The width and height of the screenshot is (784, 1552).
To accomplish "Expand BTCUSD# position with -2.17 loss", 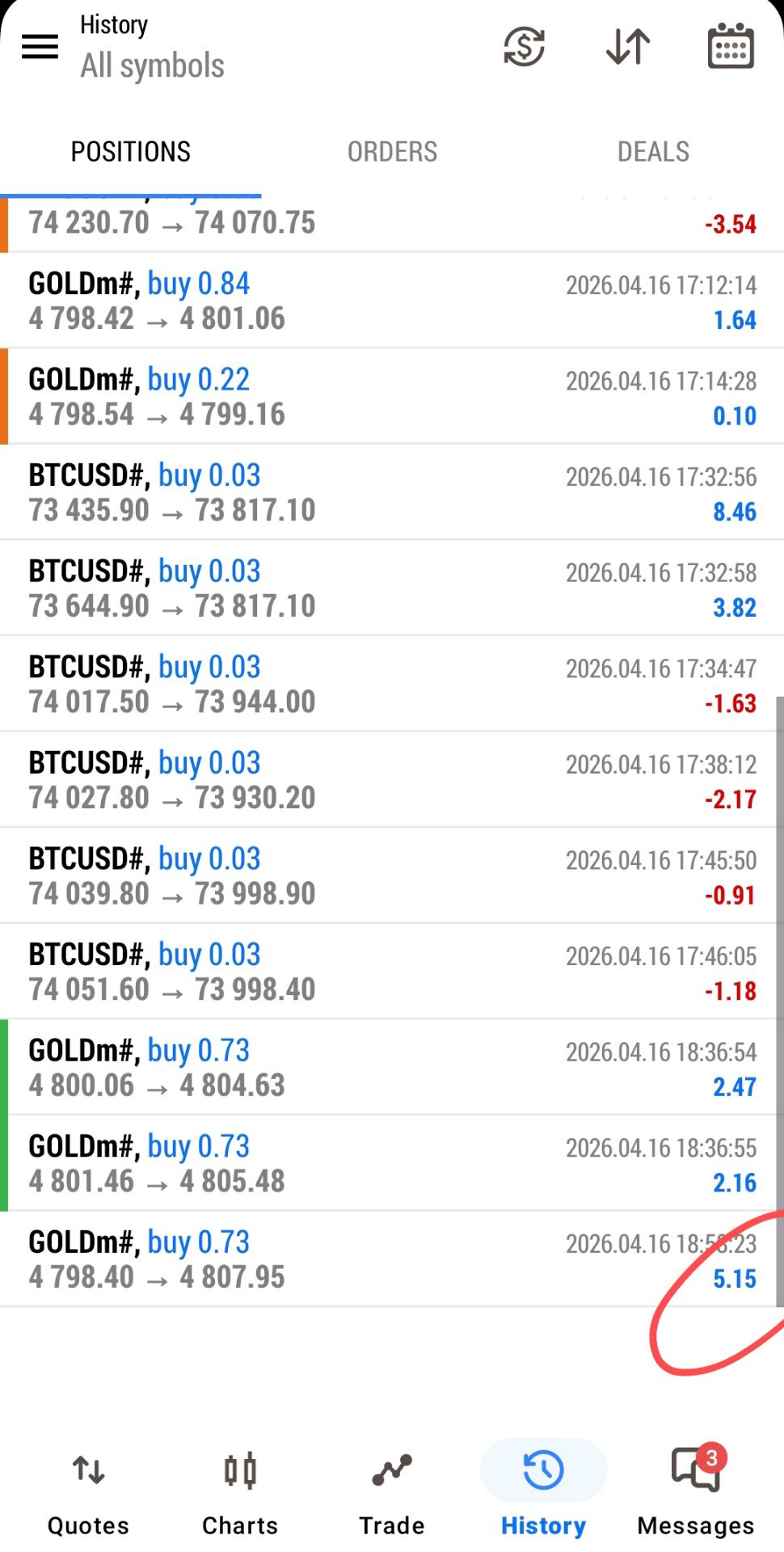I will pyautogui.click(x=392, y=780).
